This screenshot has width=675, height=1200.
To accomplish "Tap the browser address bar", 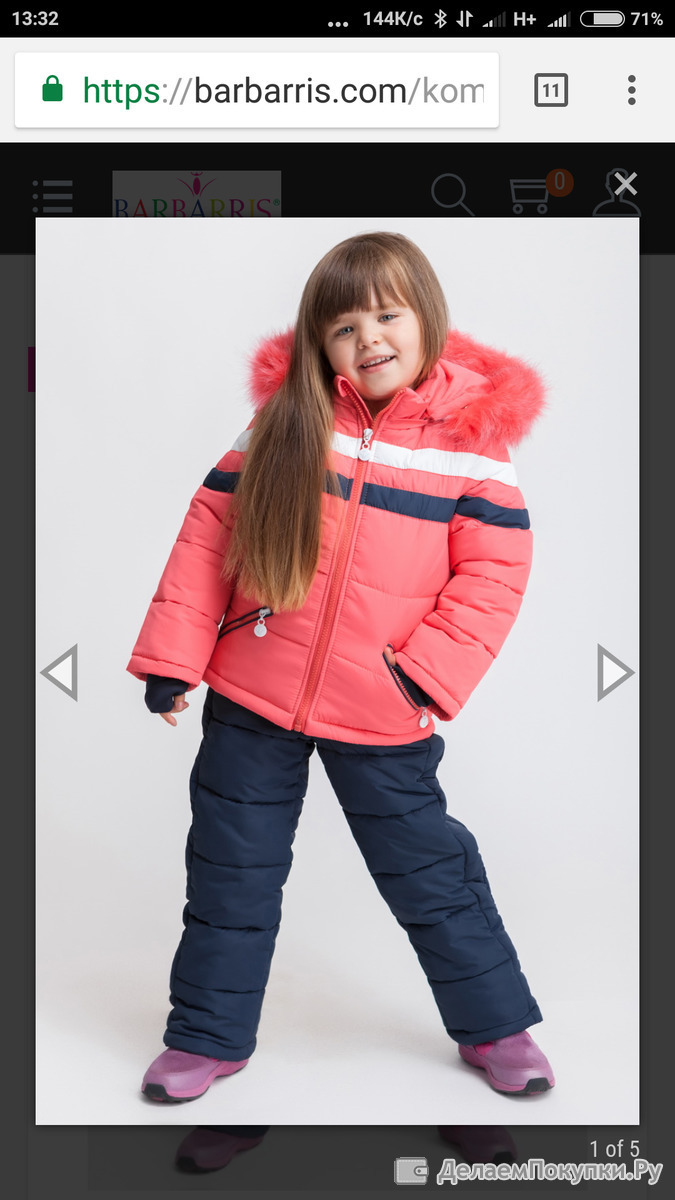I will coord(257,91).
